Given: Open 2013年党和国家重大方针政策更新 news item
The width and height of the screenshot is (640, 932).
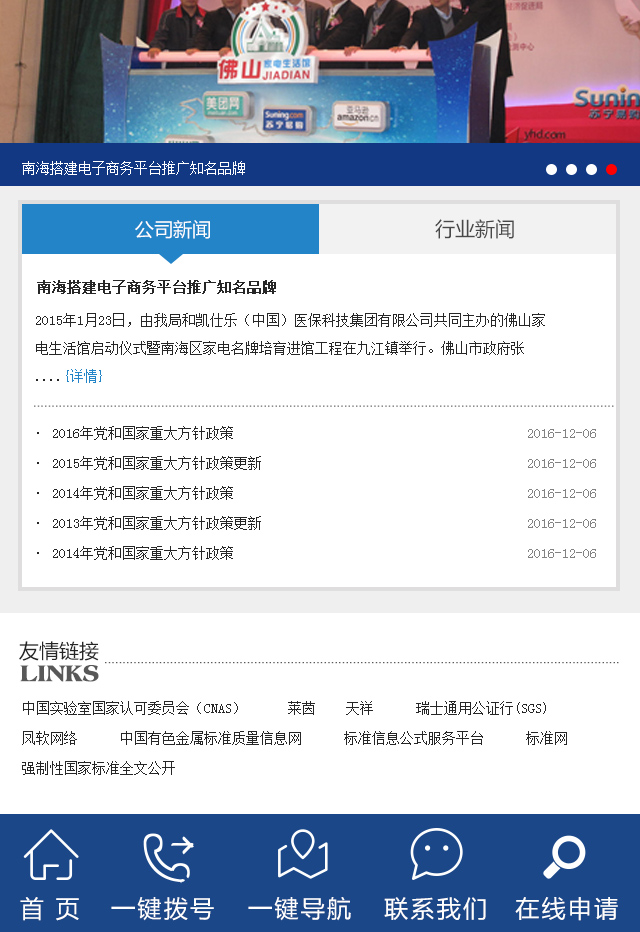Looking at the screenshot, I should click(157, 523).
